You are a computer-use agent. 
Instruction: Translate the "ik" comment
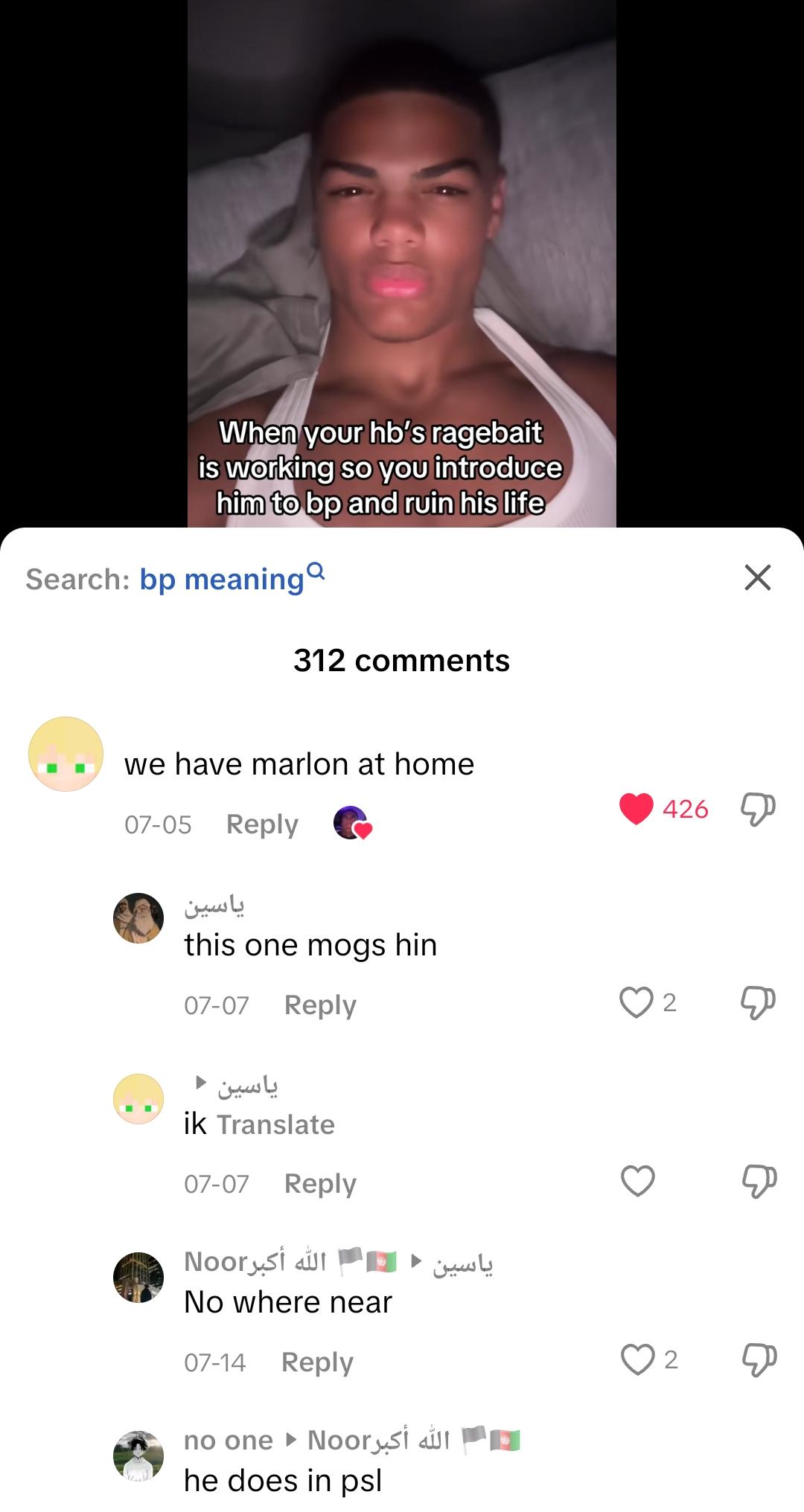pos(275,1124)
